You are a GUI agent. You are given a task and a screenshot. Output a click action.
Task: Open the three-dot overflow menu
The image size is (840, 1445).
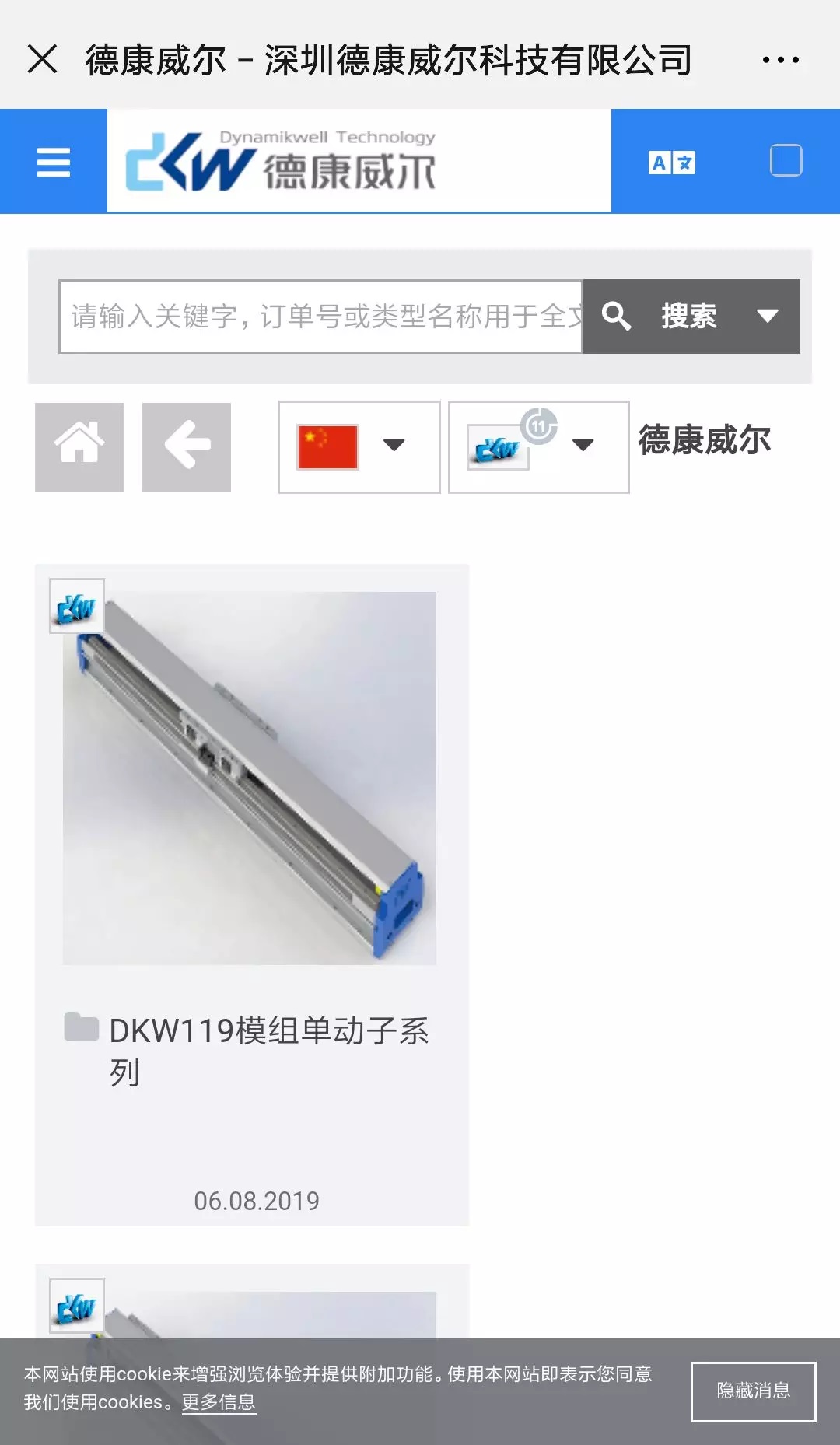pos(780,60)
